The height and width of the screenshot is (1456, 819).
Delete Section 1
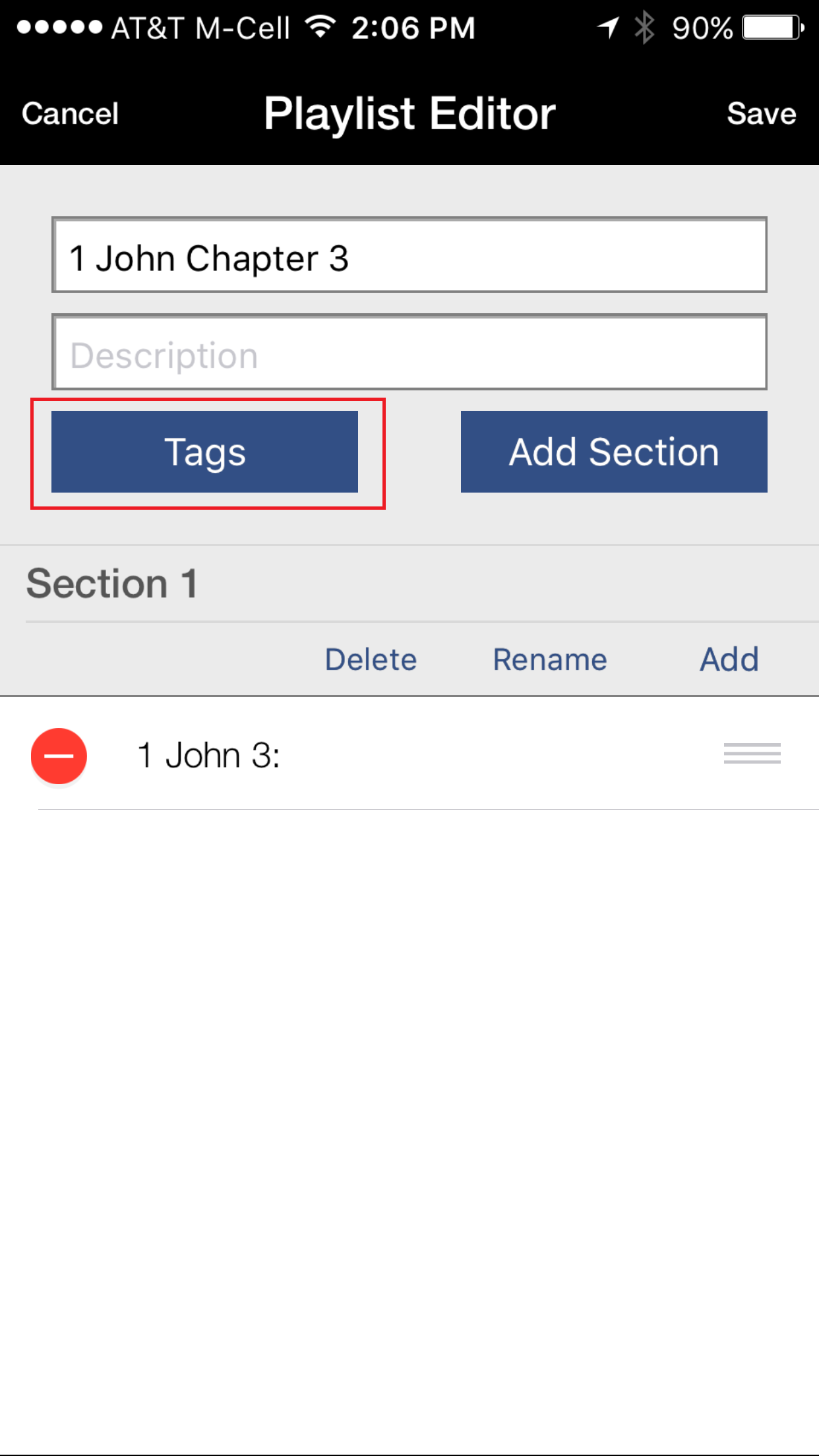(371, 659)
